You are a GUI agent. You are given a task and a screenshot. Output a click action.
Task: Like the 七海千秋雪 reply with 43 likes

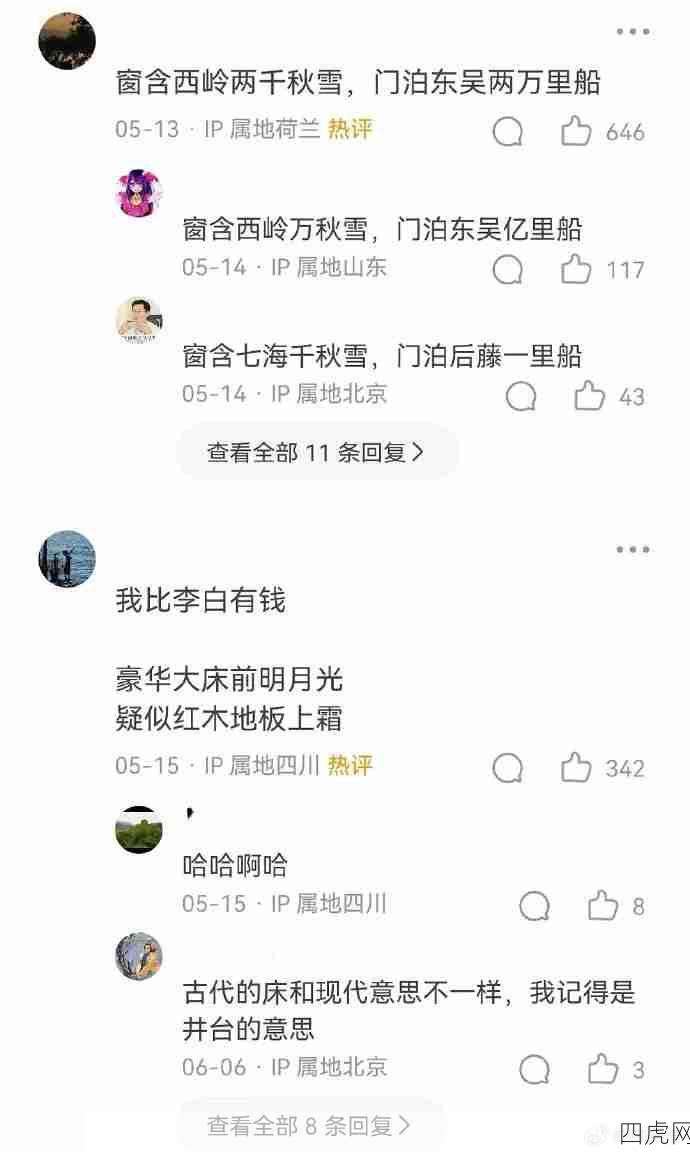pyautogui.click(x=589, y=396)
